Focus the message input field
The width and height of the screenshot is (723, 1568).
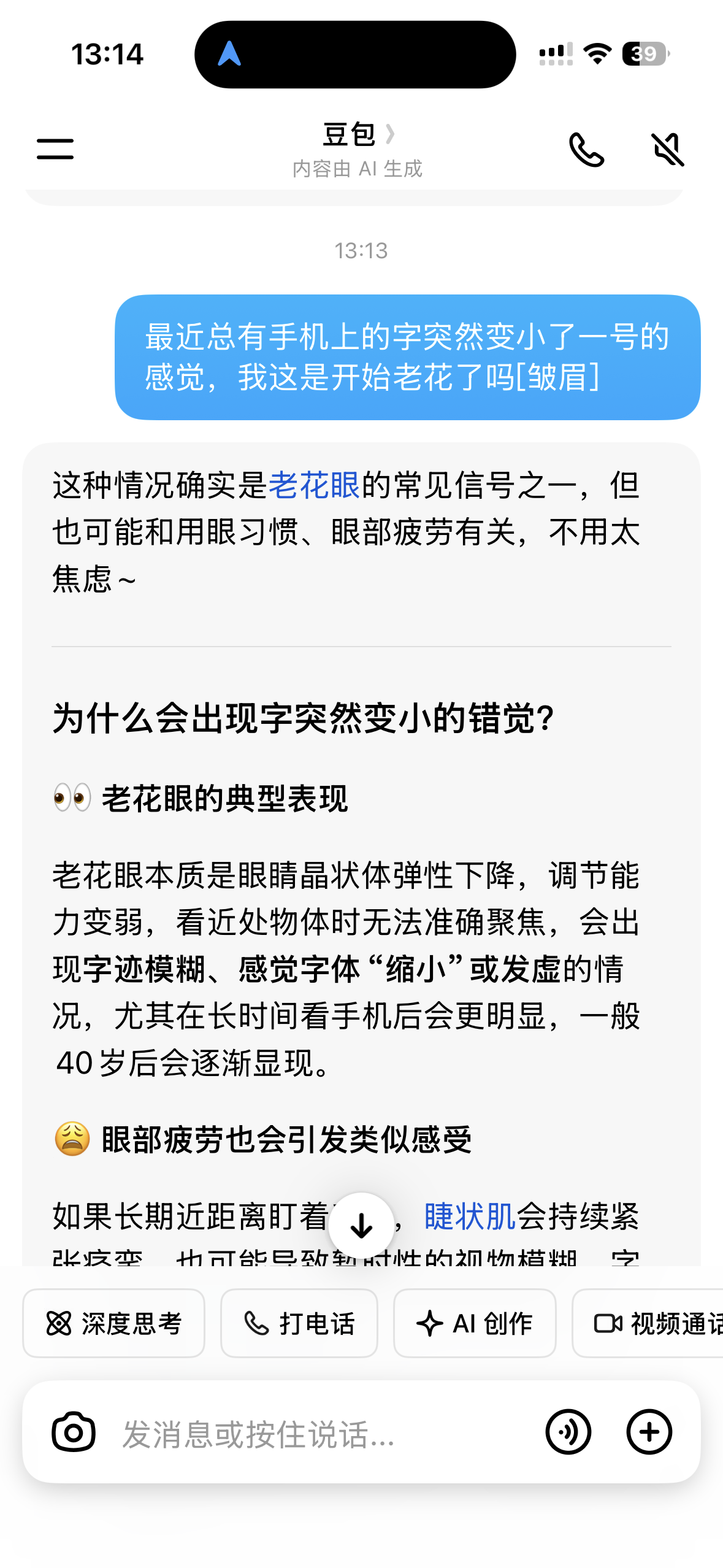[x=325, y=1433]
